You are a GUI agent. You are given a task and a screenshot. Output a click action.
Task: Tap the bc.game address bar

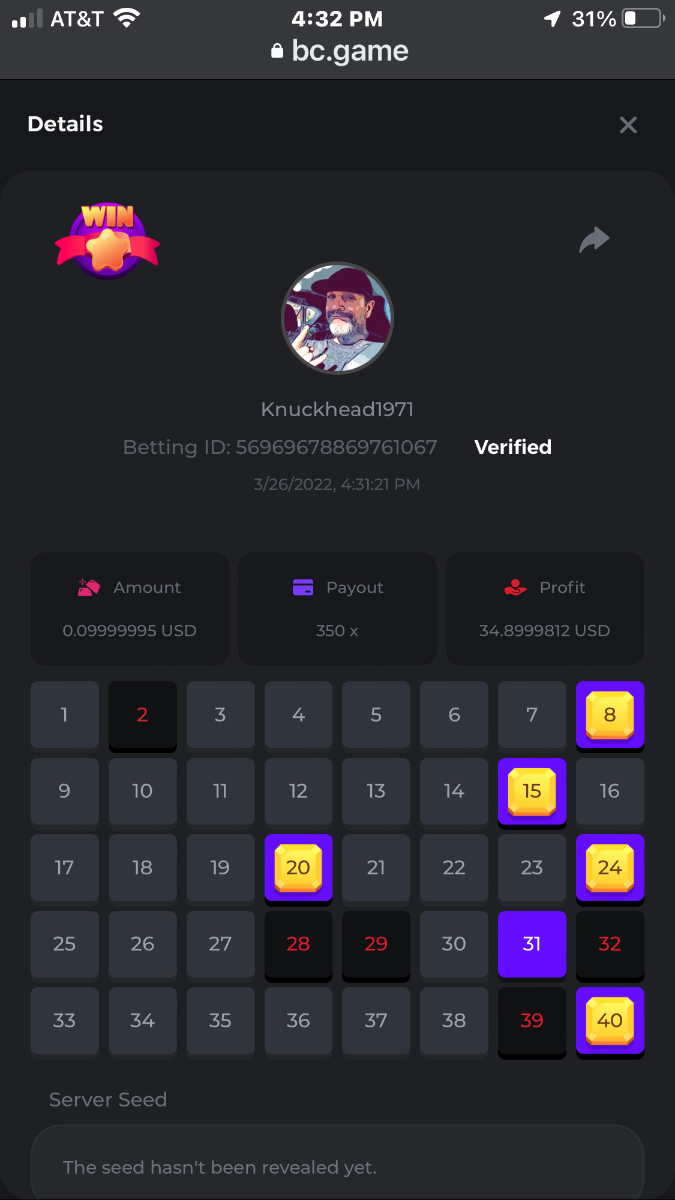(x=338, y=52)
